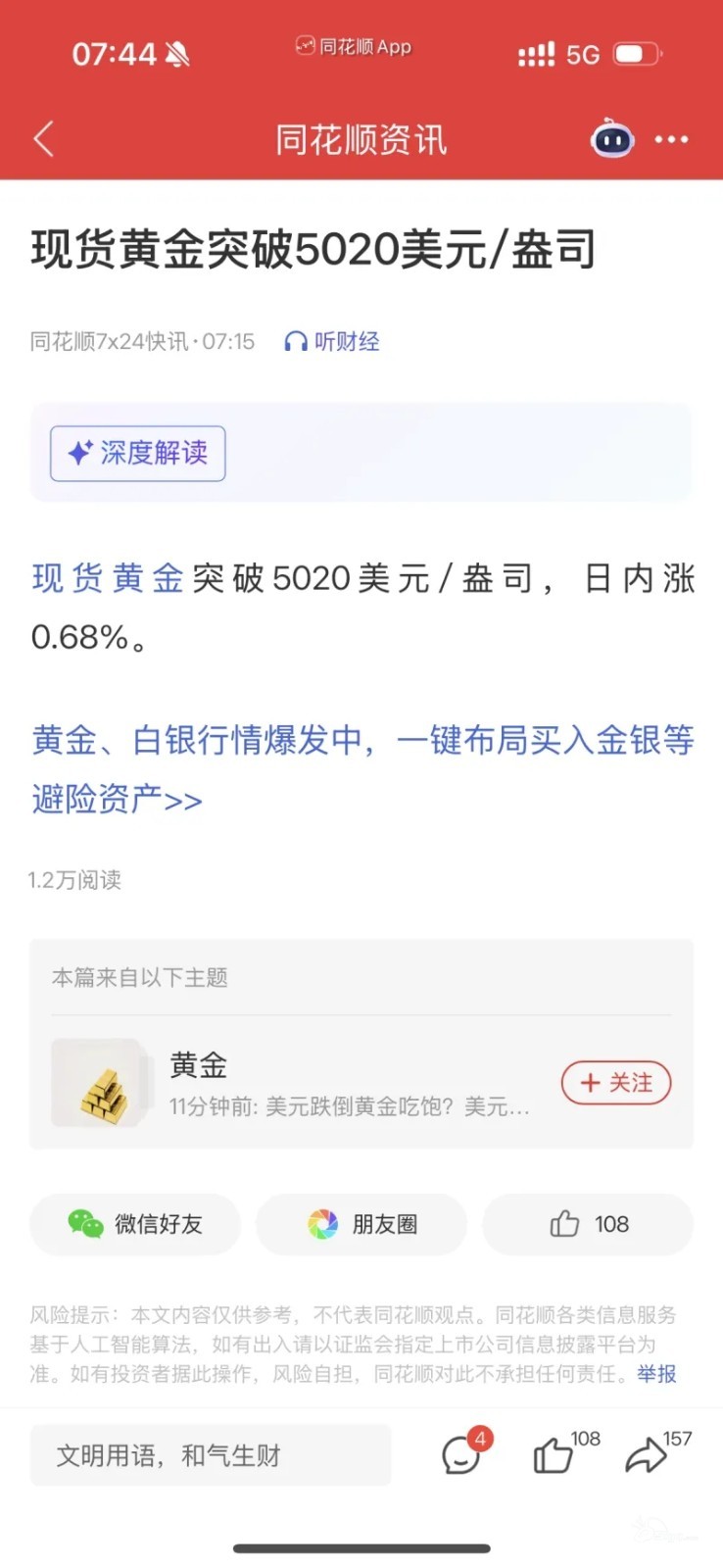The width and height of the screenshot is (723, 1568).
Task: Share article to 微信好友
Action: [135, 1224]
